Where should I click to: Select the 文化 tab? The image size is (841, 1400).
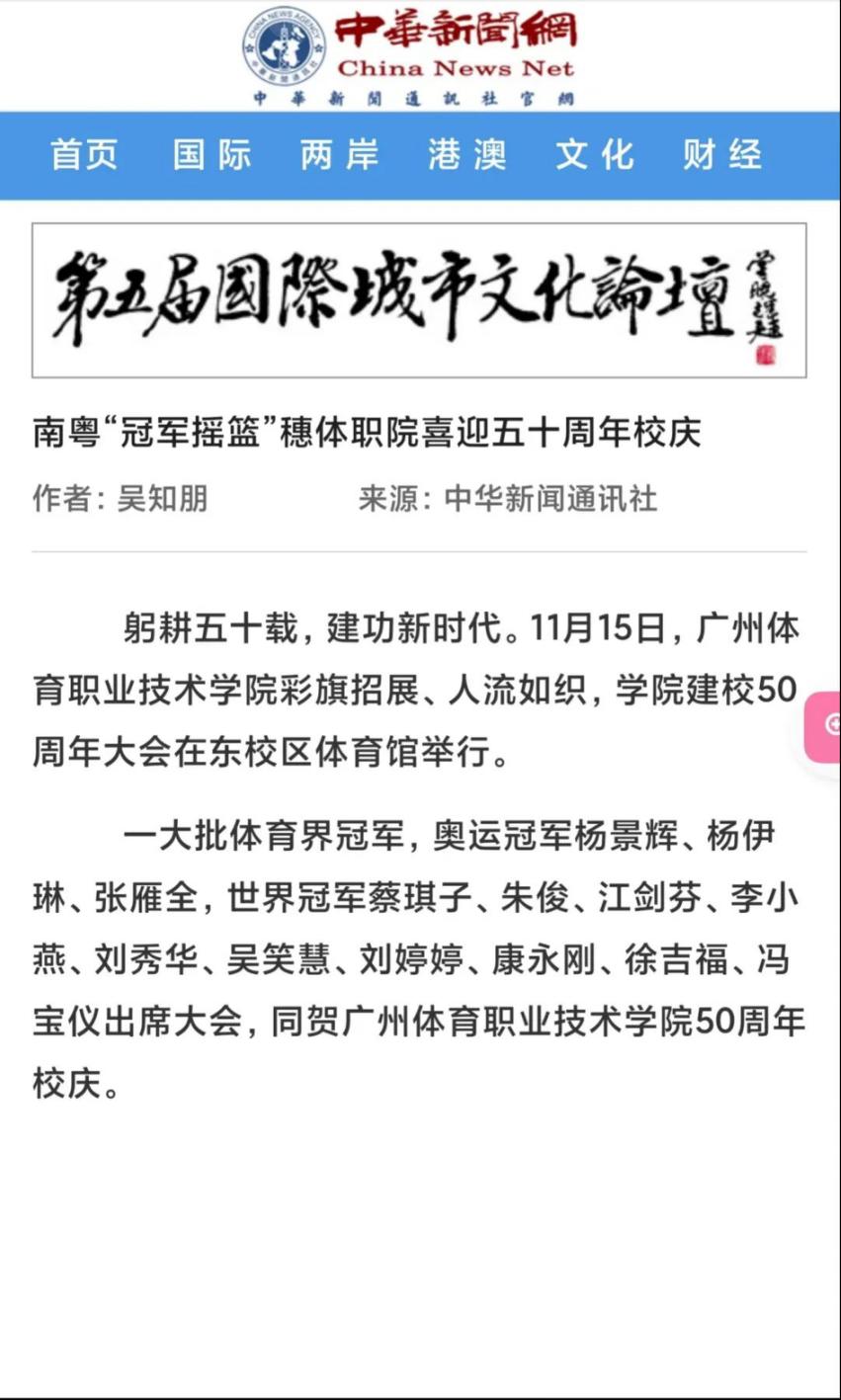pos(594,155)
